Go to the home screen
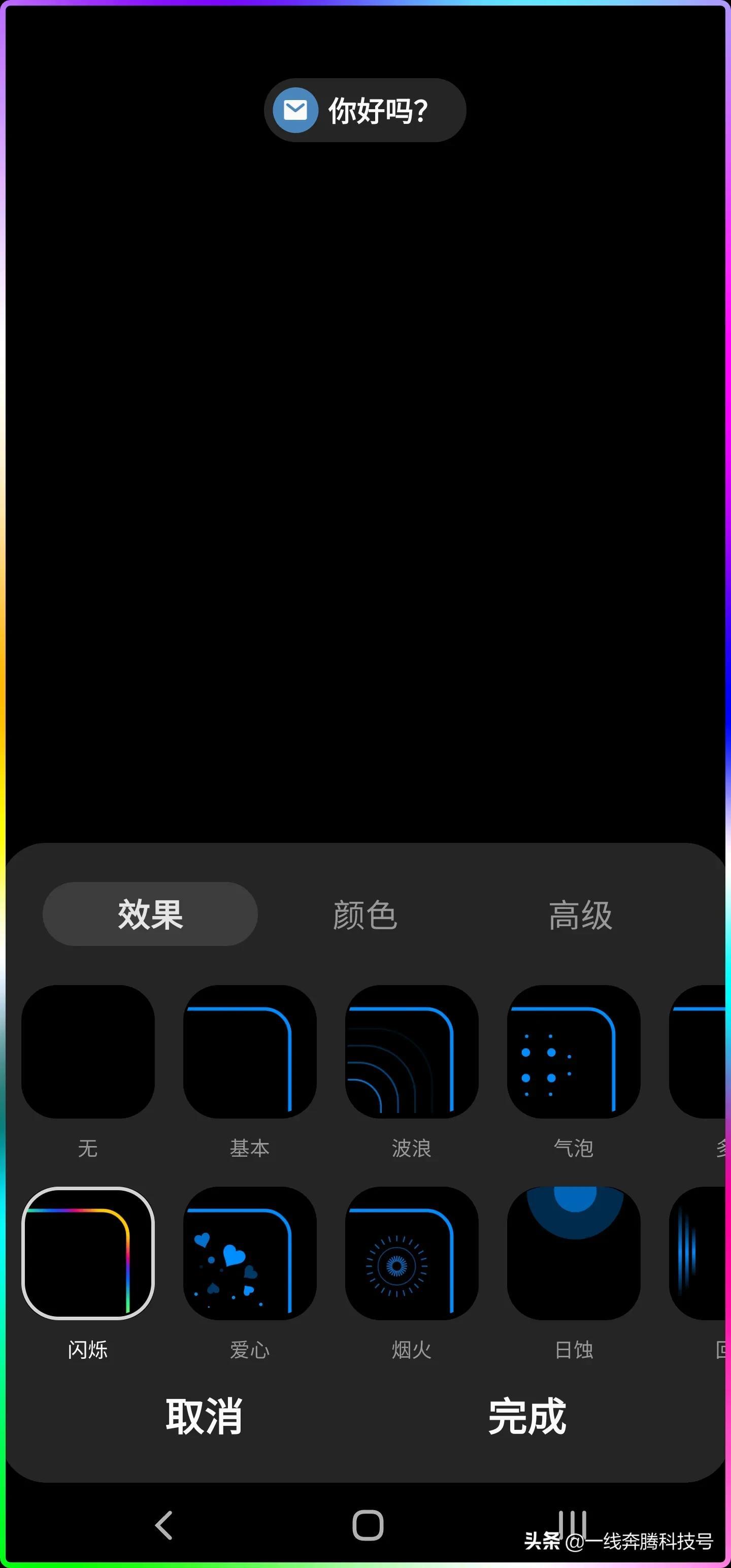The image size is (731, 1568). [x=368, y=1525]
